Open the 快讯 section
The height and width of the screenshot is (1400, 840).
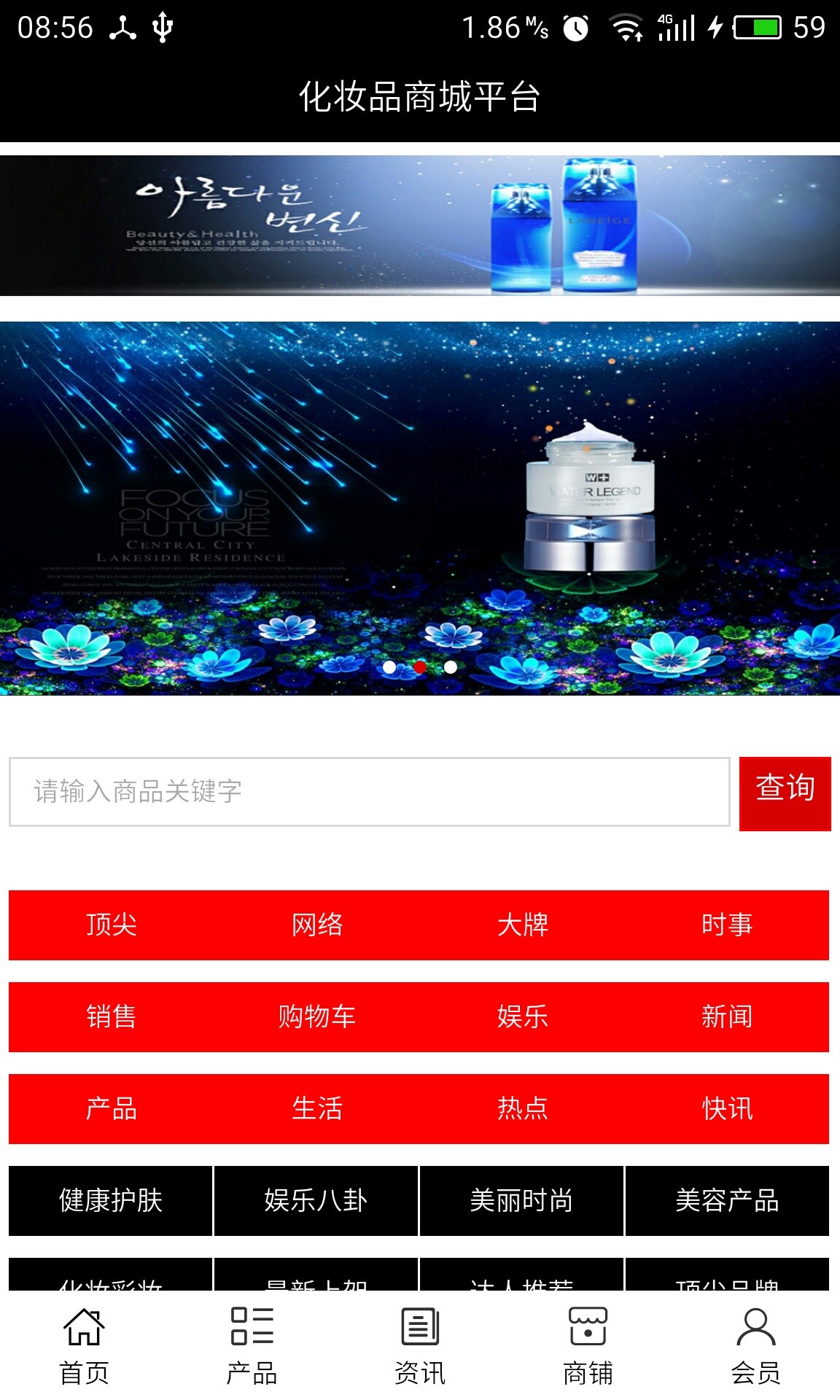[x=726, y=1108]
